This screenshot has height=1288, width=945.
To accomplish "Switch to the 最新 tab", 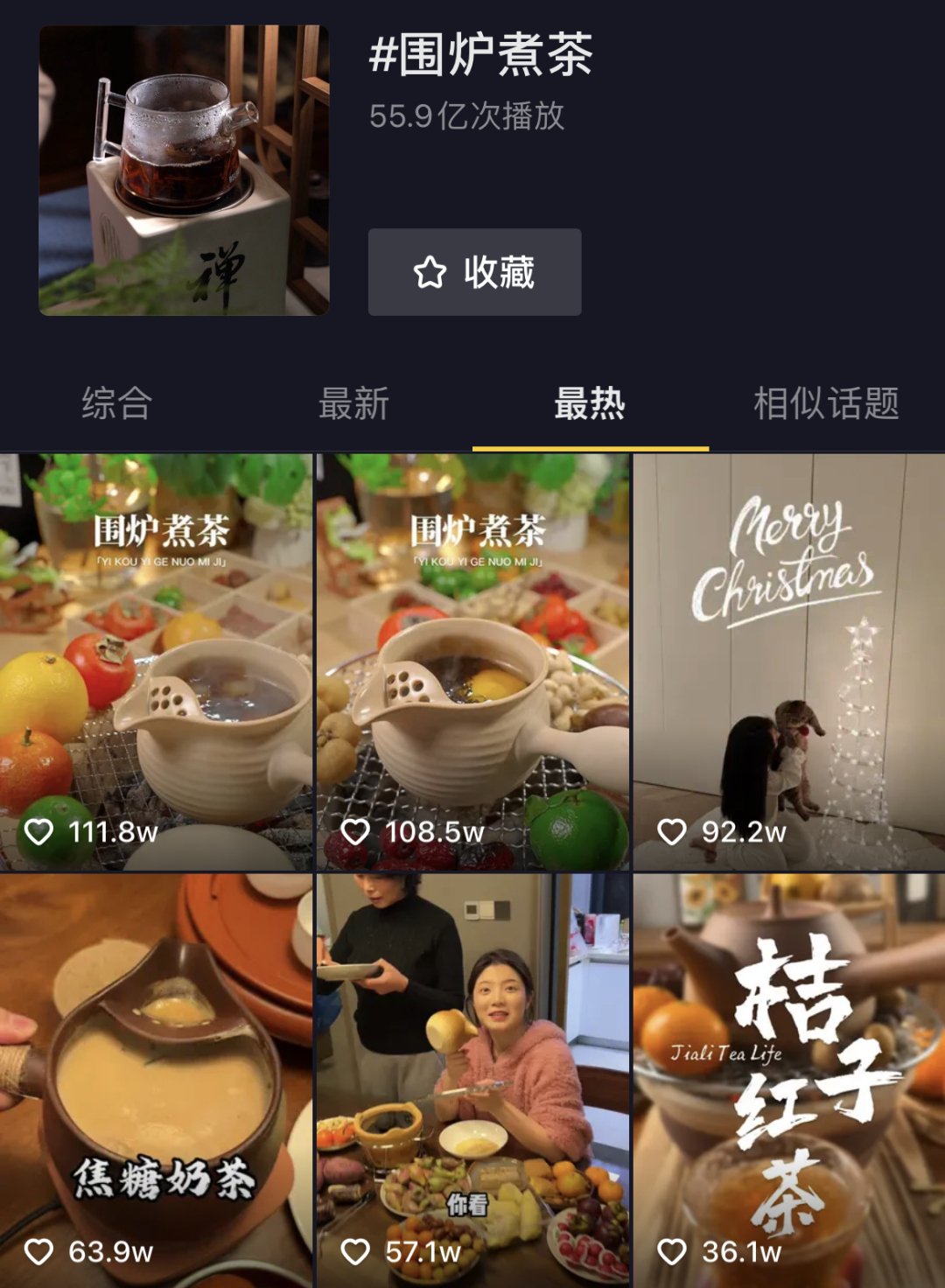I will click(x=353, y=404).
